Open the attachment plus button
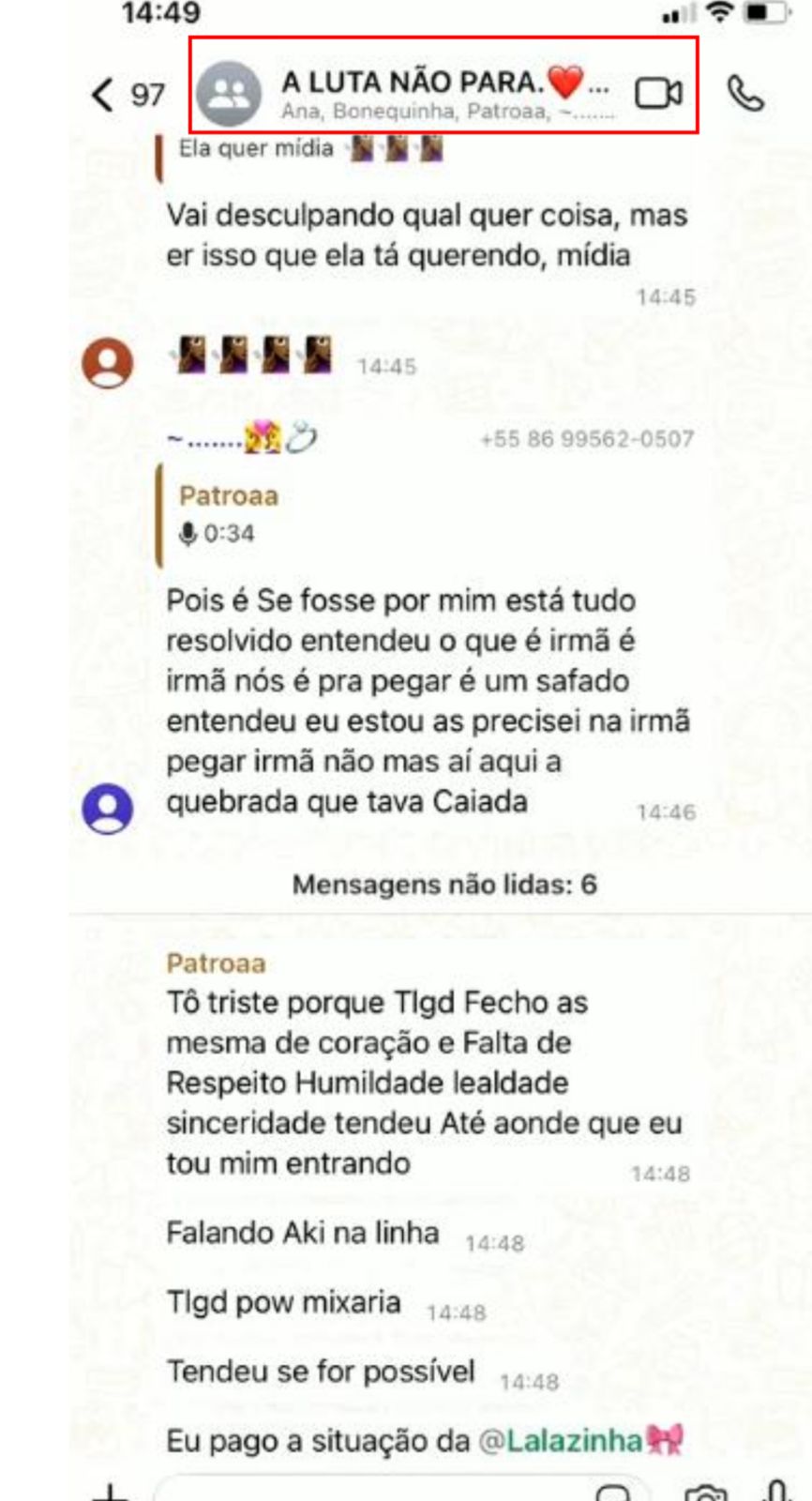The width and height of the screenshot is (812, 1501). (110, 1492)
